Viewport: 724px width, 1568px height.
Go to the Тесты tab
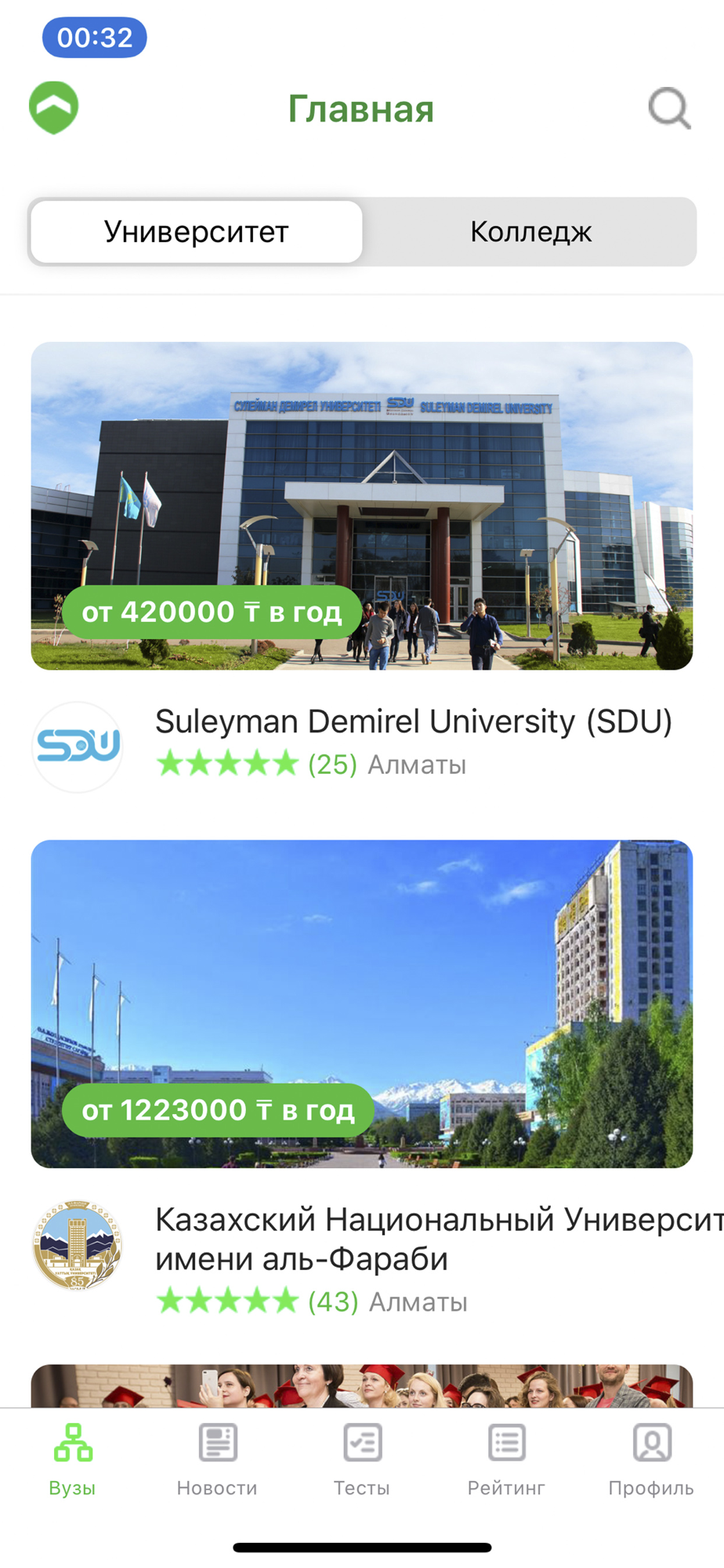[362, 1460]
